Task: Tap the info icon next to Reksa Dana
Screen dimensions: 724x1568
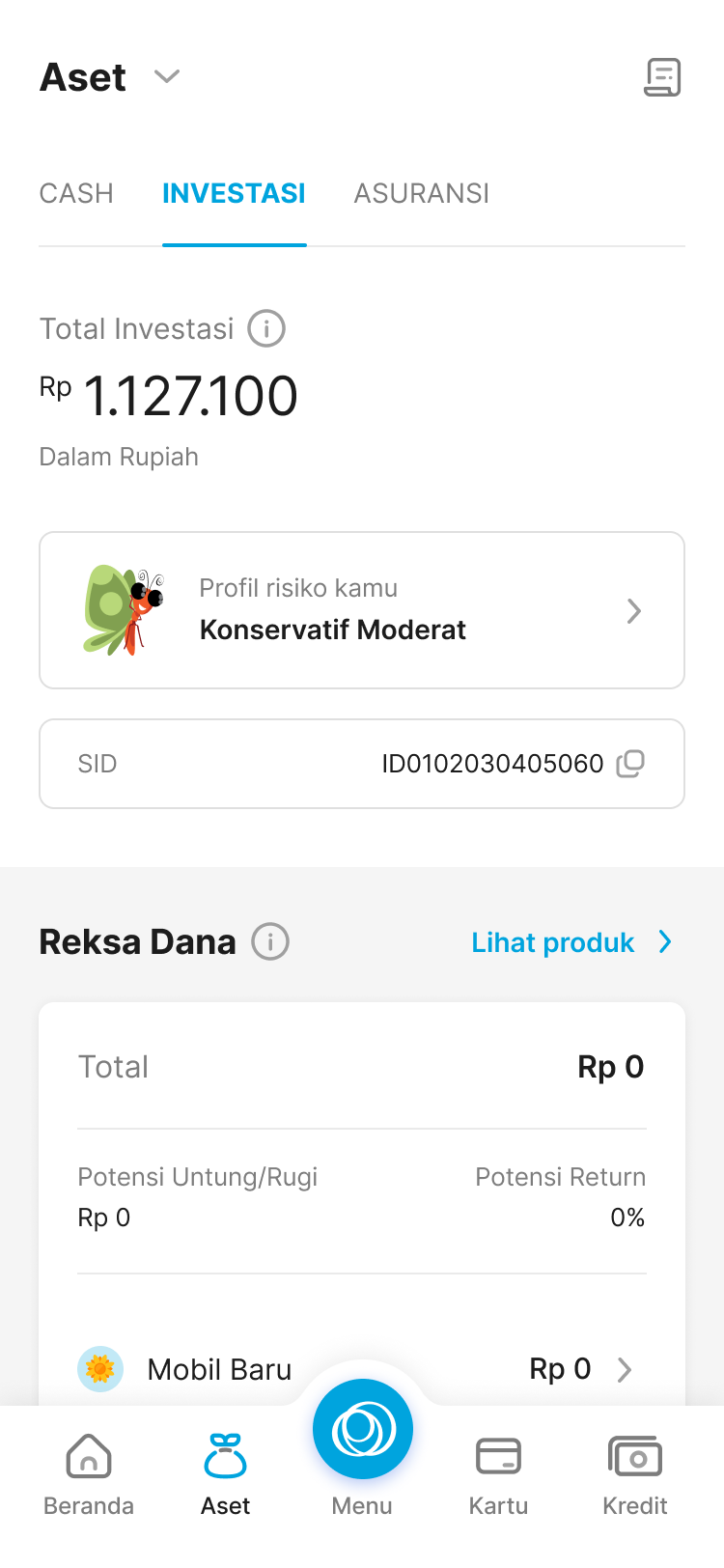Action: [271, 941]
